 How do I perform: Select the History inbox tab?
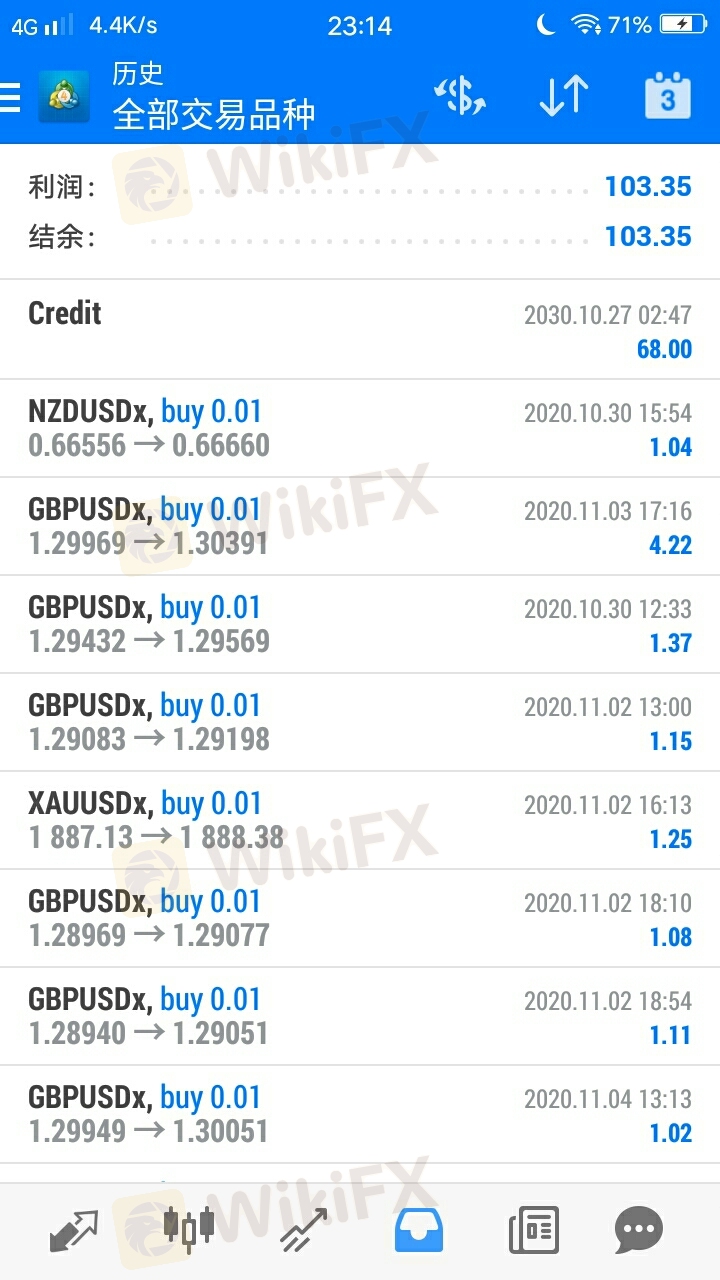[419, 1230]
